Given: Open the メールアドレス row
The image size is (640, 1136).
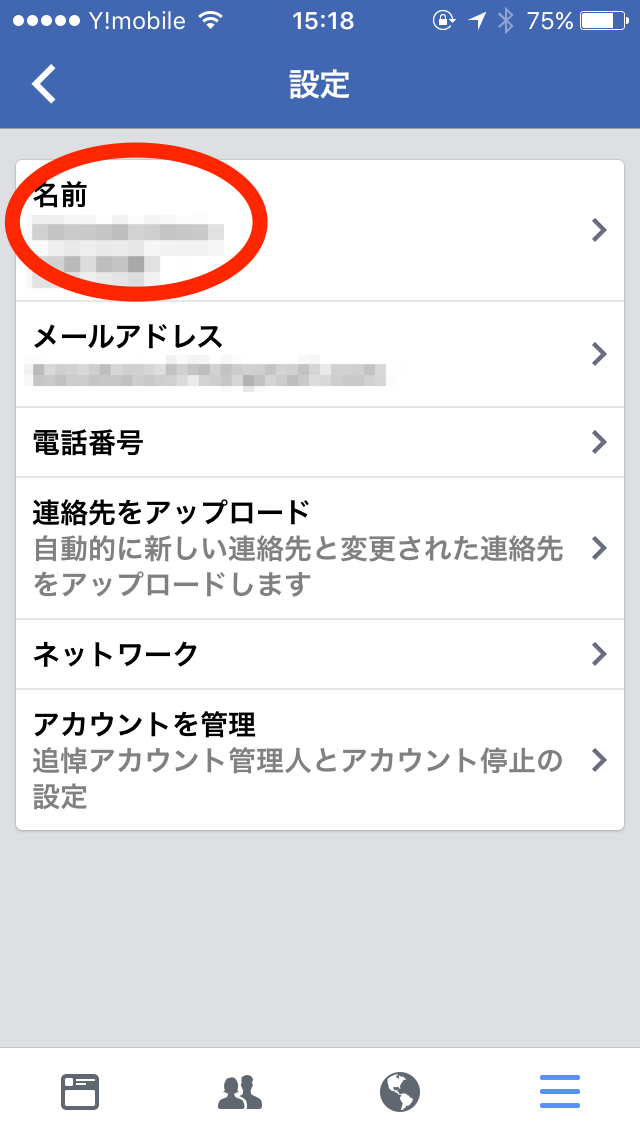Looking at the screenshot, I should click(320, 354).
